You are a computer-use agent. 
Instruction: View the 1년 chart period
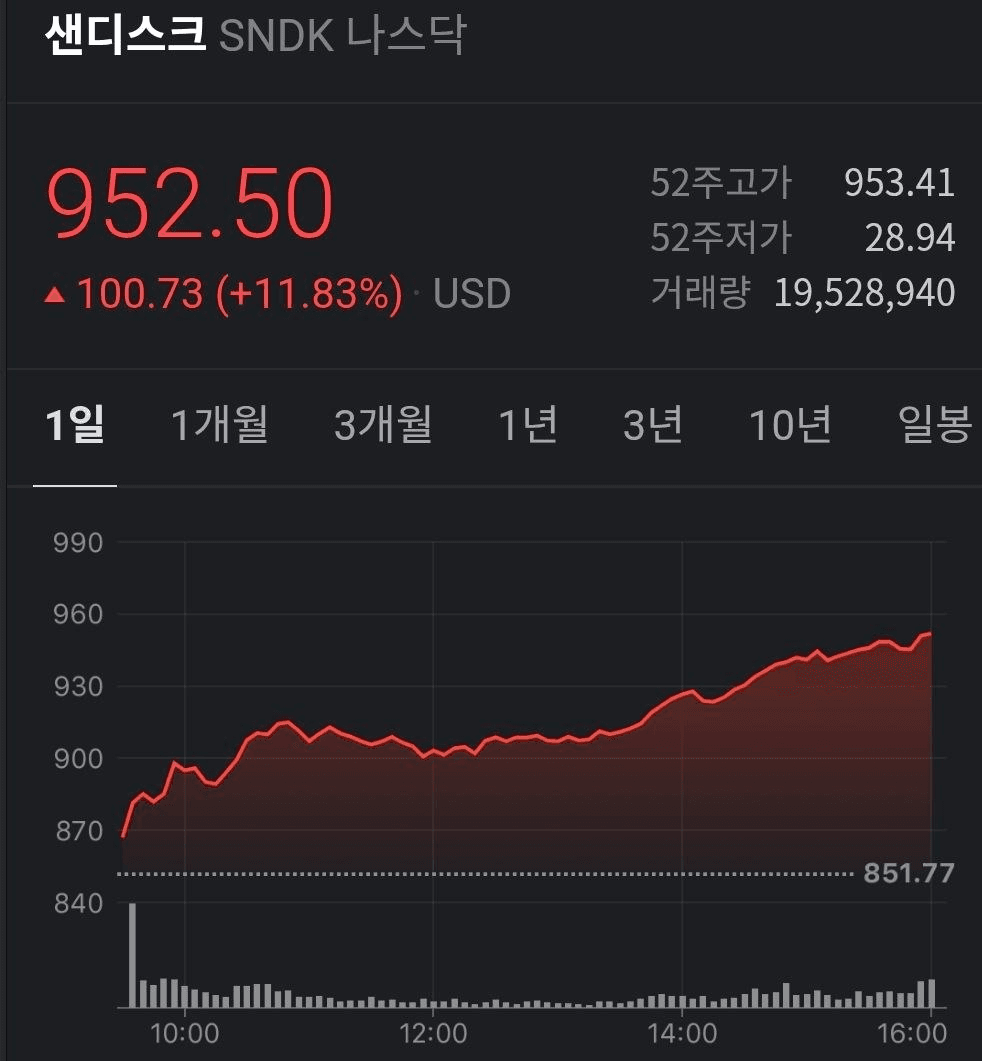[x=527, y=427]
